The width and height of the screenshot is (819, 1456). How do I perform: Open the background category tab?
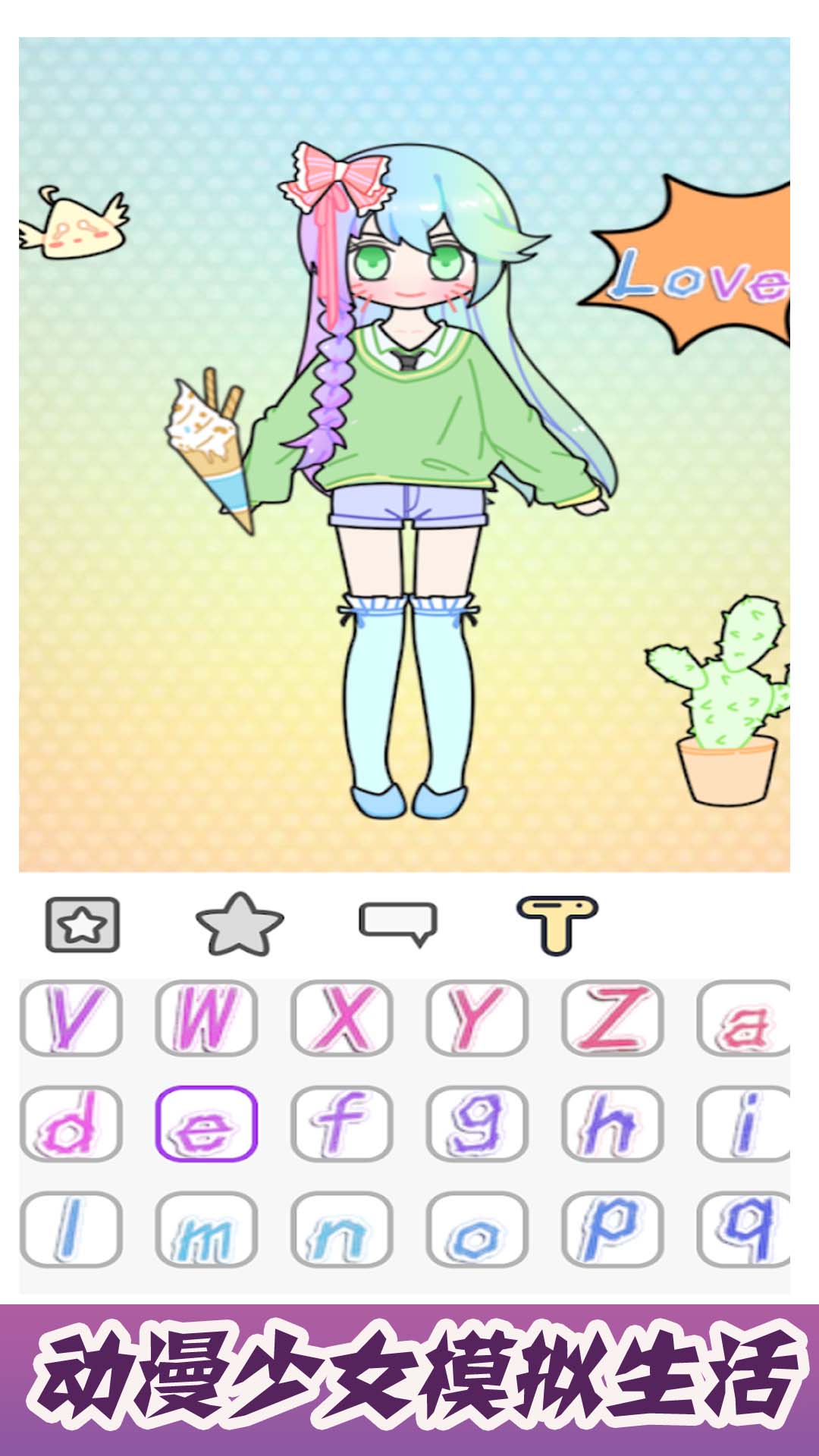click(x=83, y=924)
